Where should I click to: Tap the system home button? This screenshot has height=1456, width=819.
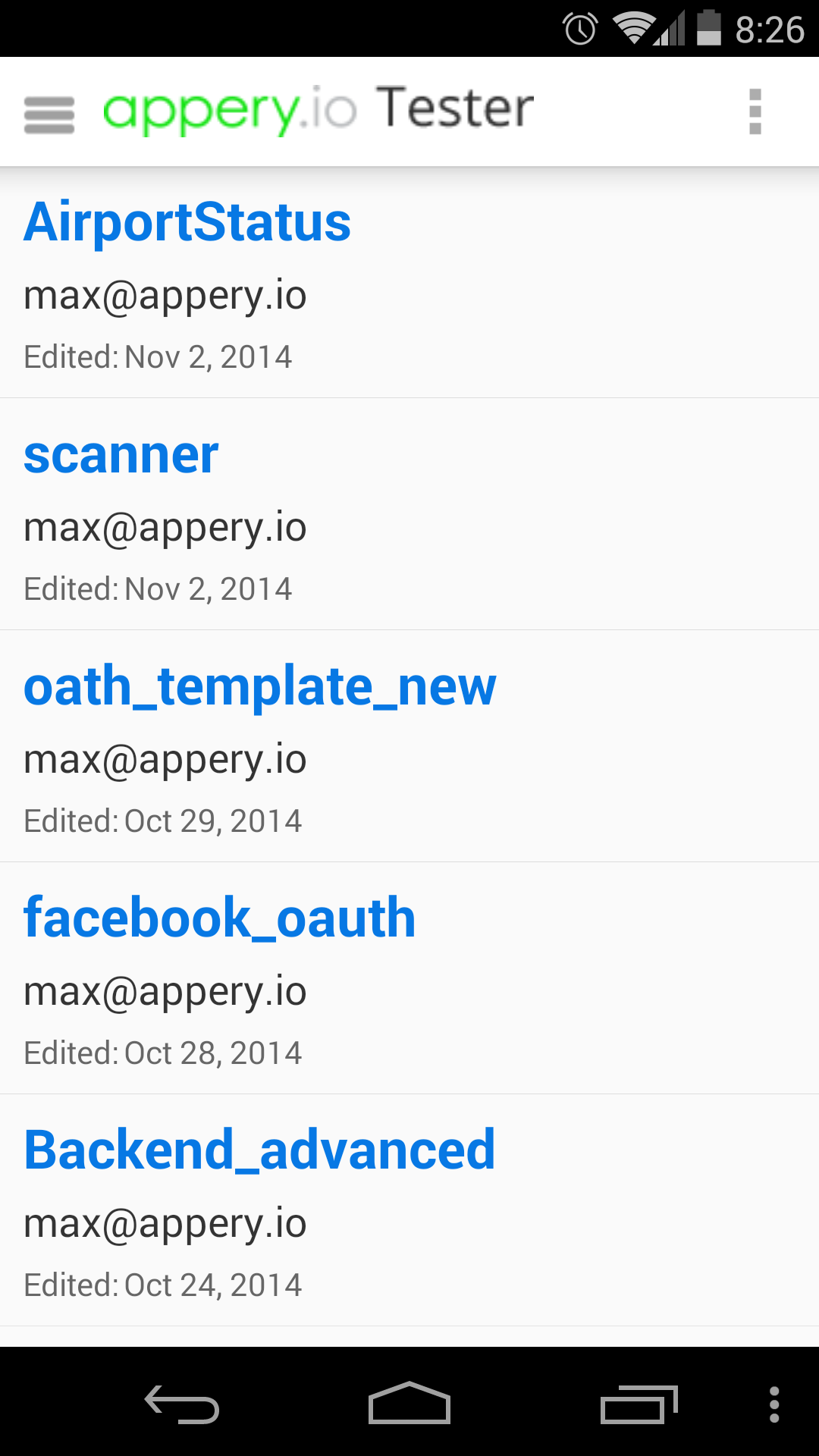coord(409,1404)
